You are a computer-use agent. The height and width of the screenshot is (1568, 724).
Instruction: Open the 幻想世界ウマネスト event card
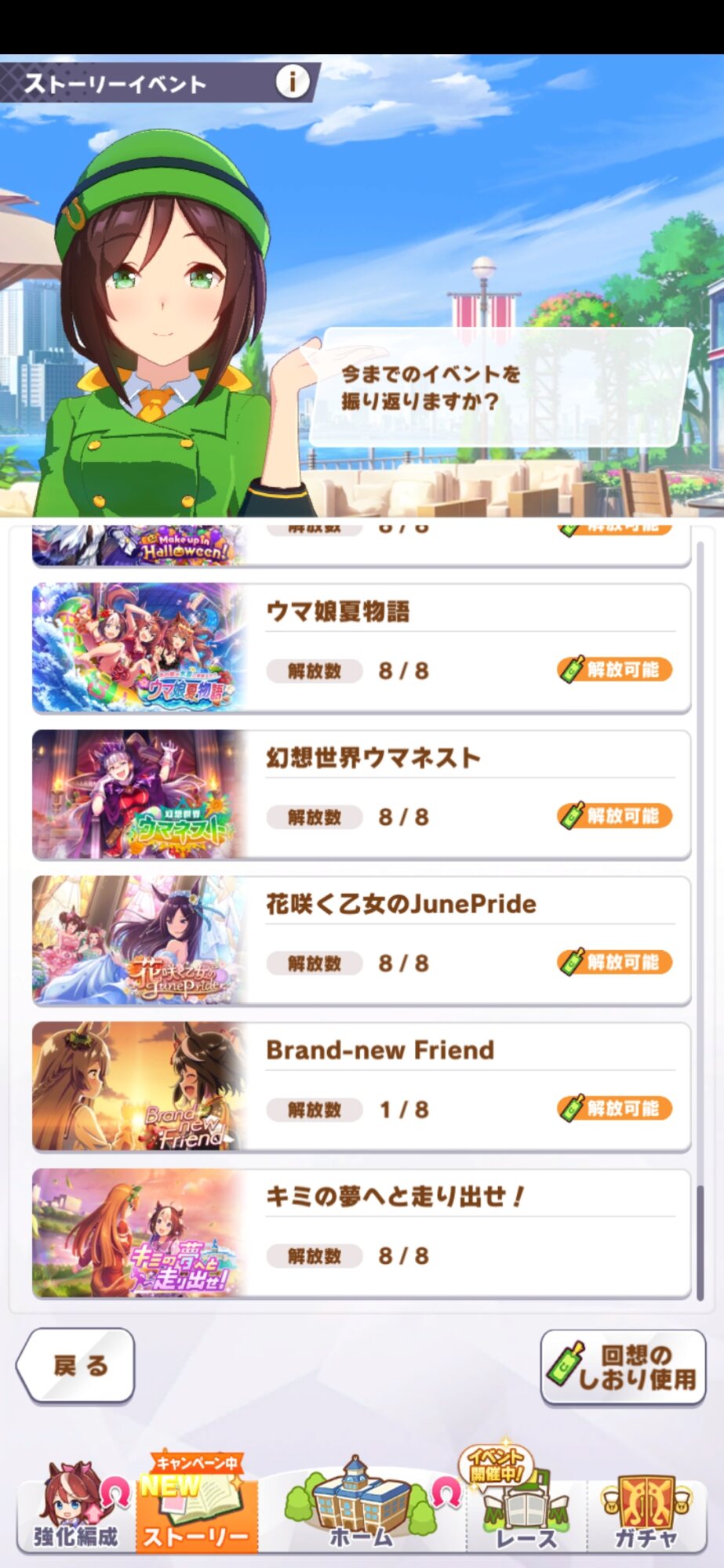pyautogui.click(x=361, y=793)
